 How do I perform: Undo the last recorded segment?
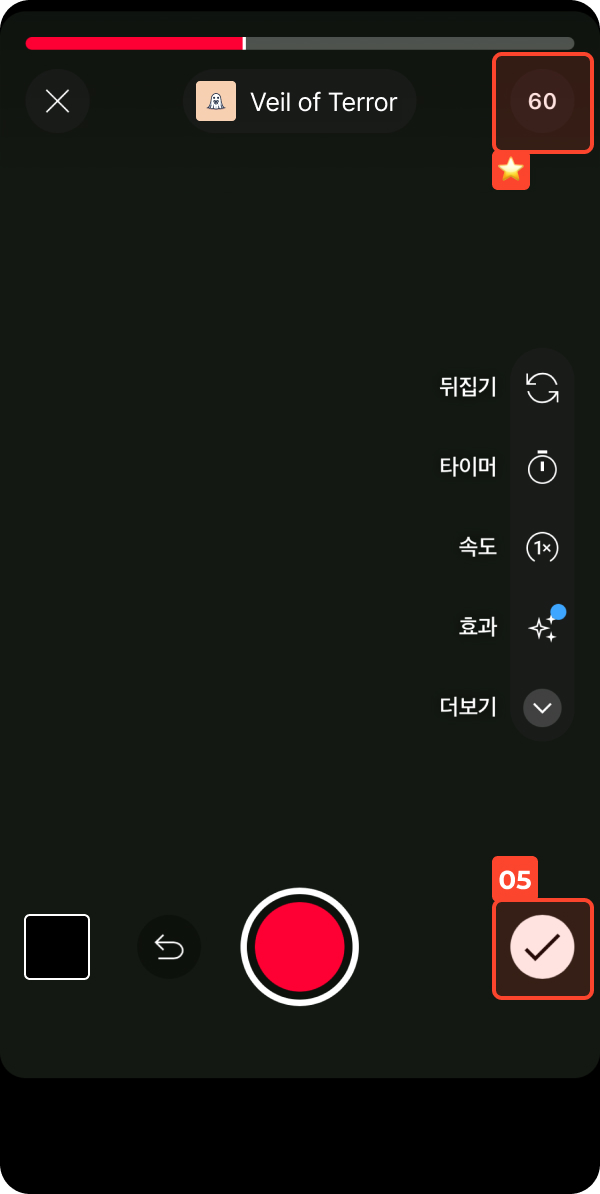[169, 947]
